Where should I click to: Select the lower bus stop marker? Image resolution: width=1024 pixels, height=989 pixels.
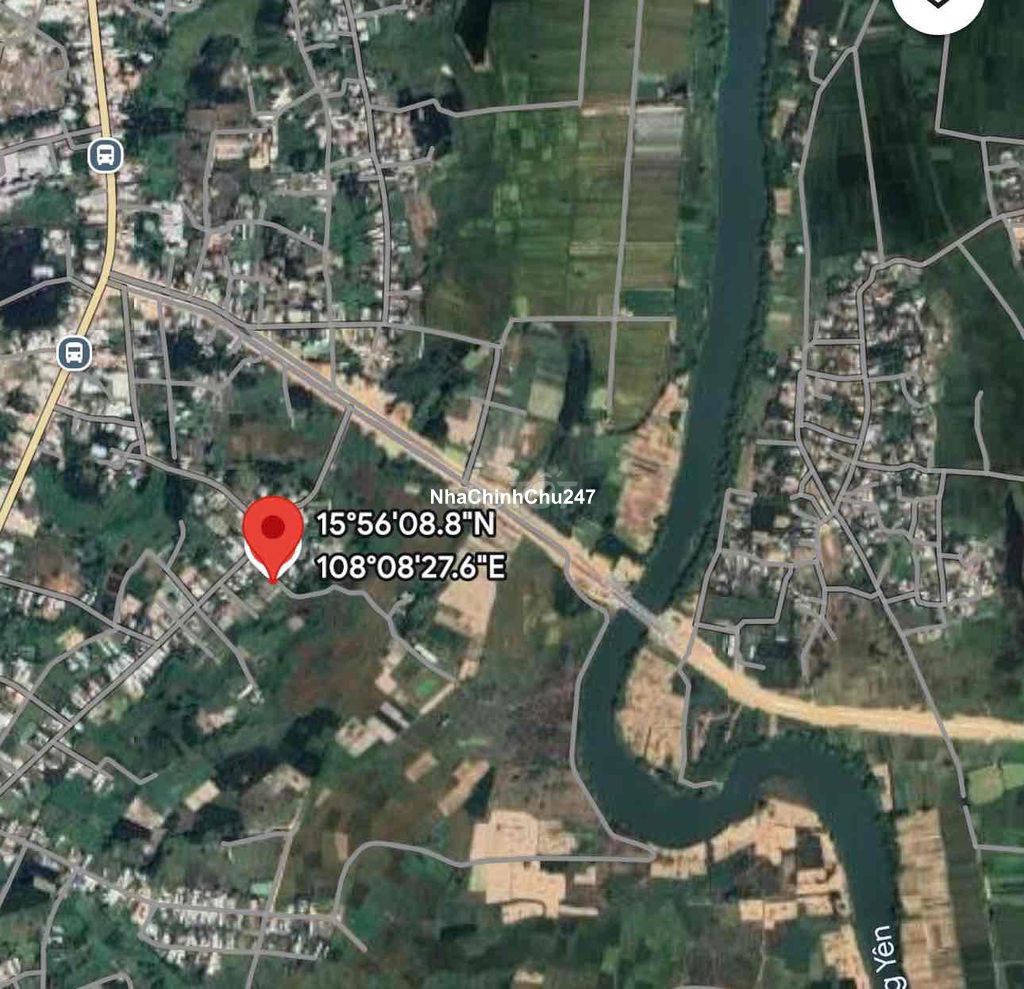click(74, 352)
